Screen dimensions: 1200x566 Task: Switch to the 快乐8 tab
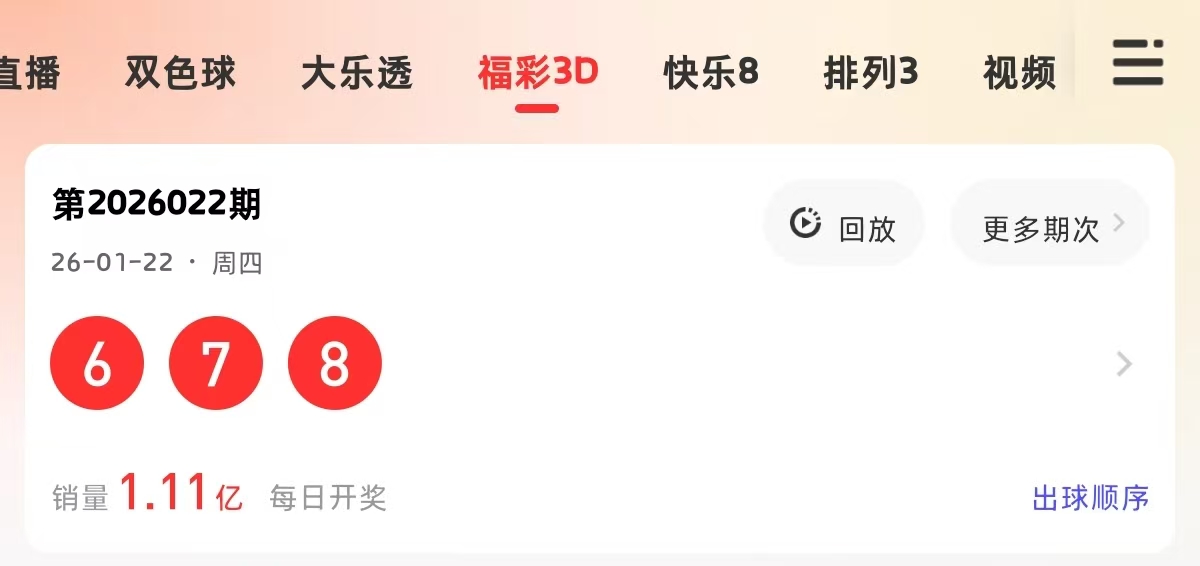click(711, 73)
